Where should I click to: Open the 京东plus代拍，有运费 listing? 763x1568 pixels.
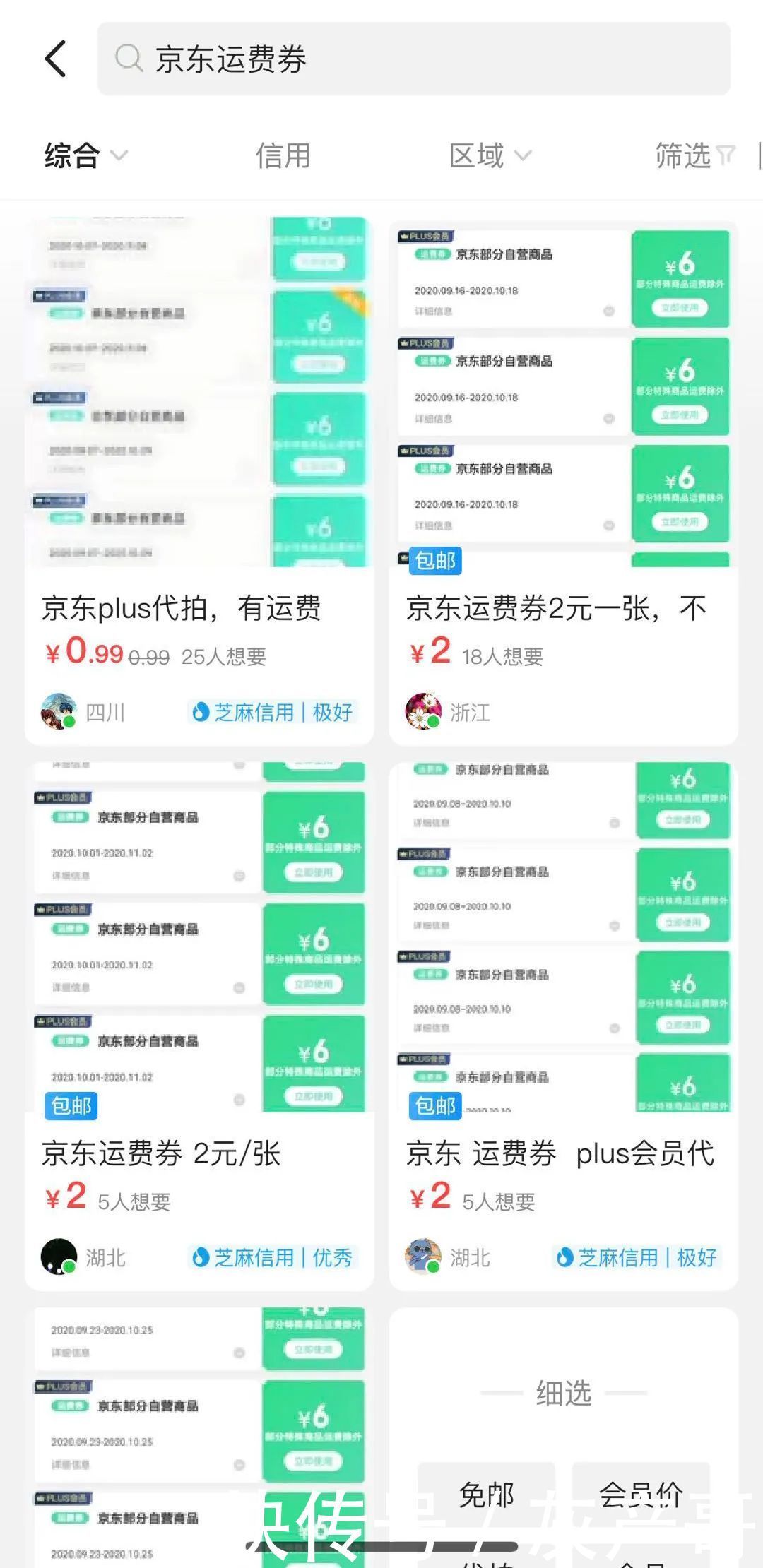click(184, 607)
